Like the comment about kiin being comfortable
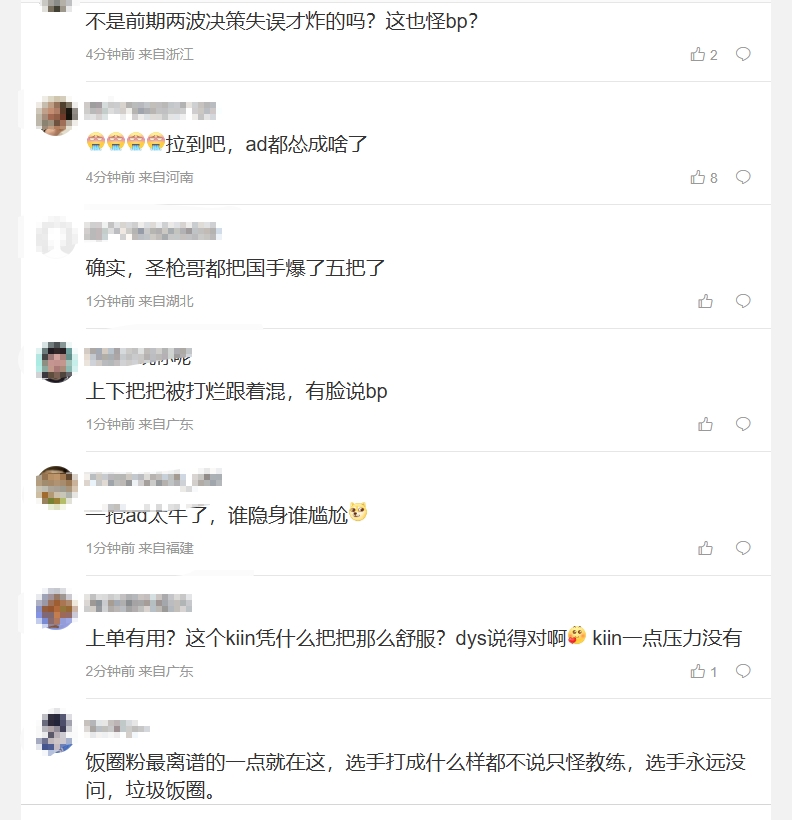The width and height of the screenshot is (792, 820). point(698,671)
